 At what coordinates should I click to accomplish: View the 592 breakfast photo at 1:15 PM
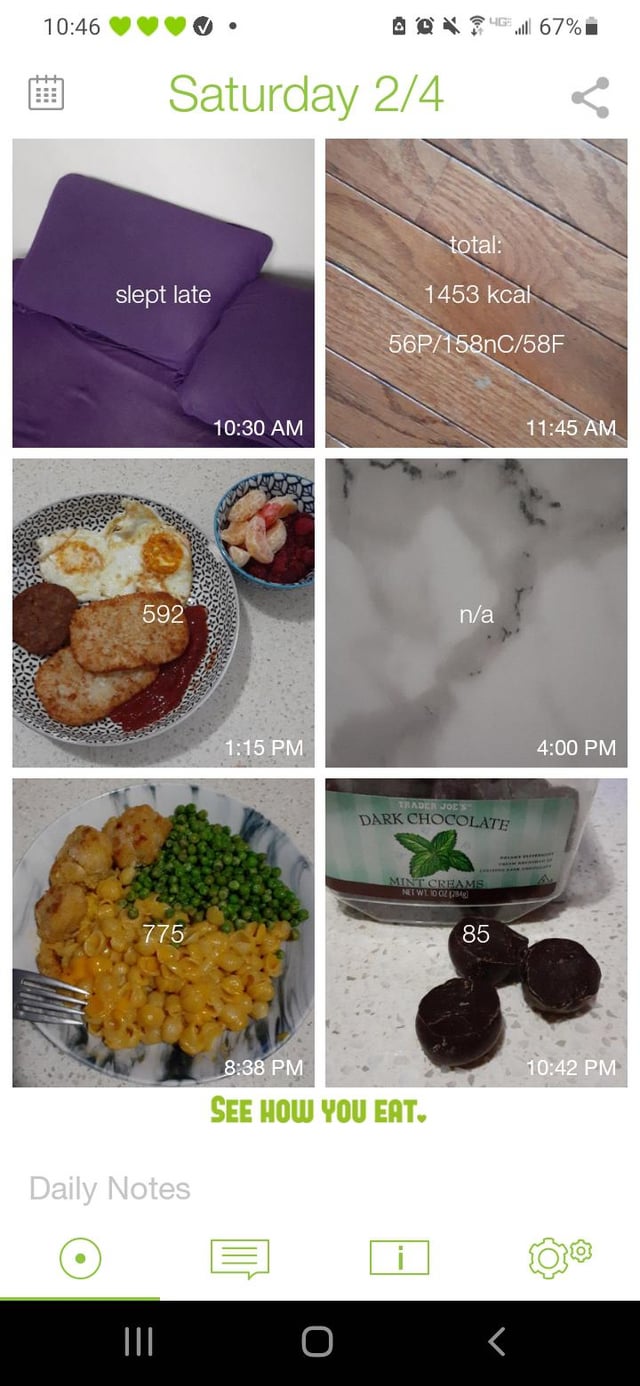163,613
